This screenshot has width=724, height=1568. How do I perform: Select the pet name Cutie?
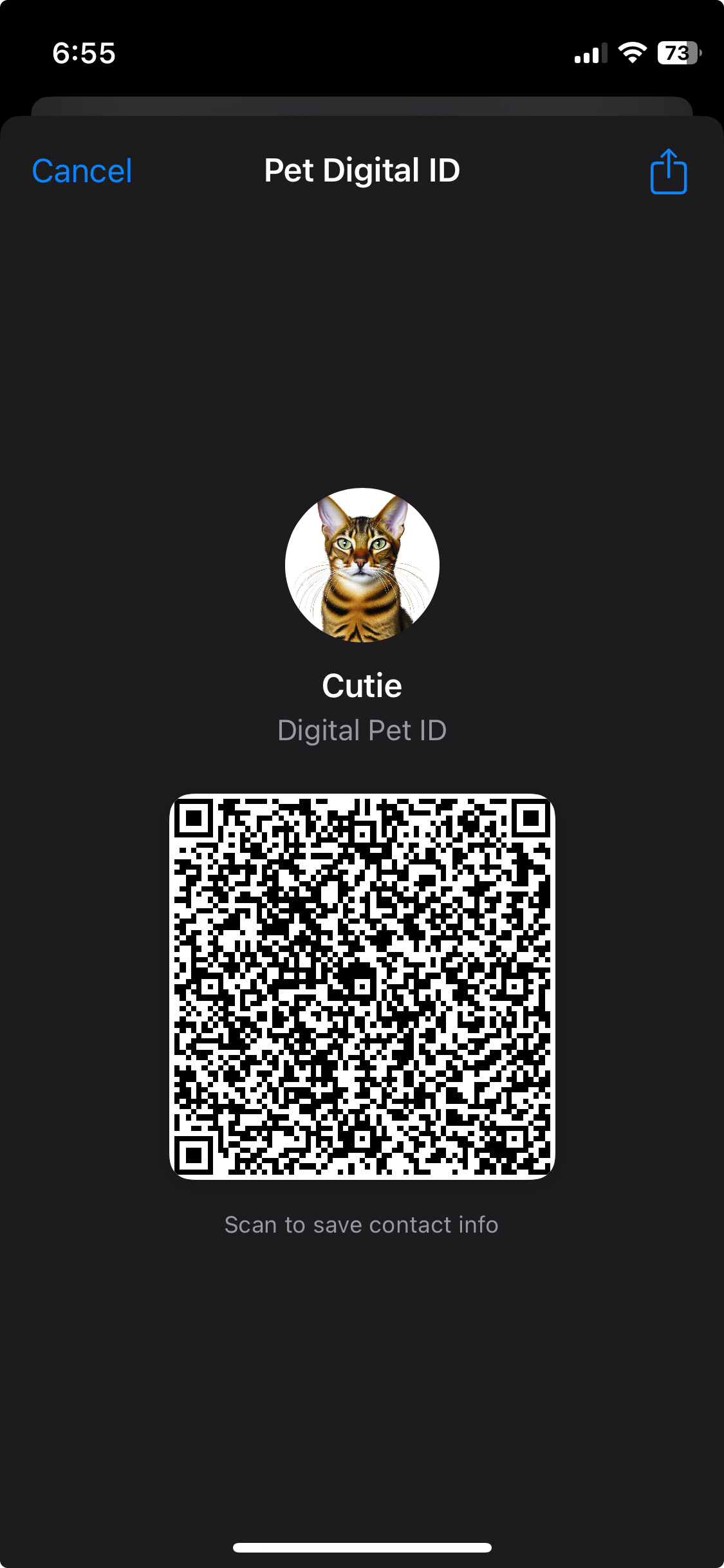[x=362, y=684]
